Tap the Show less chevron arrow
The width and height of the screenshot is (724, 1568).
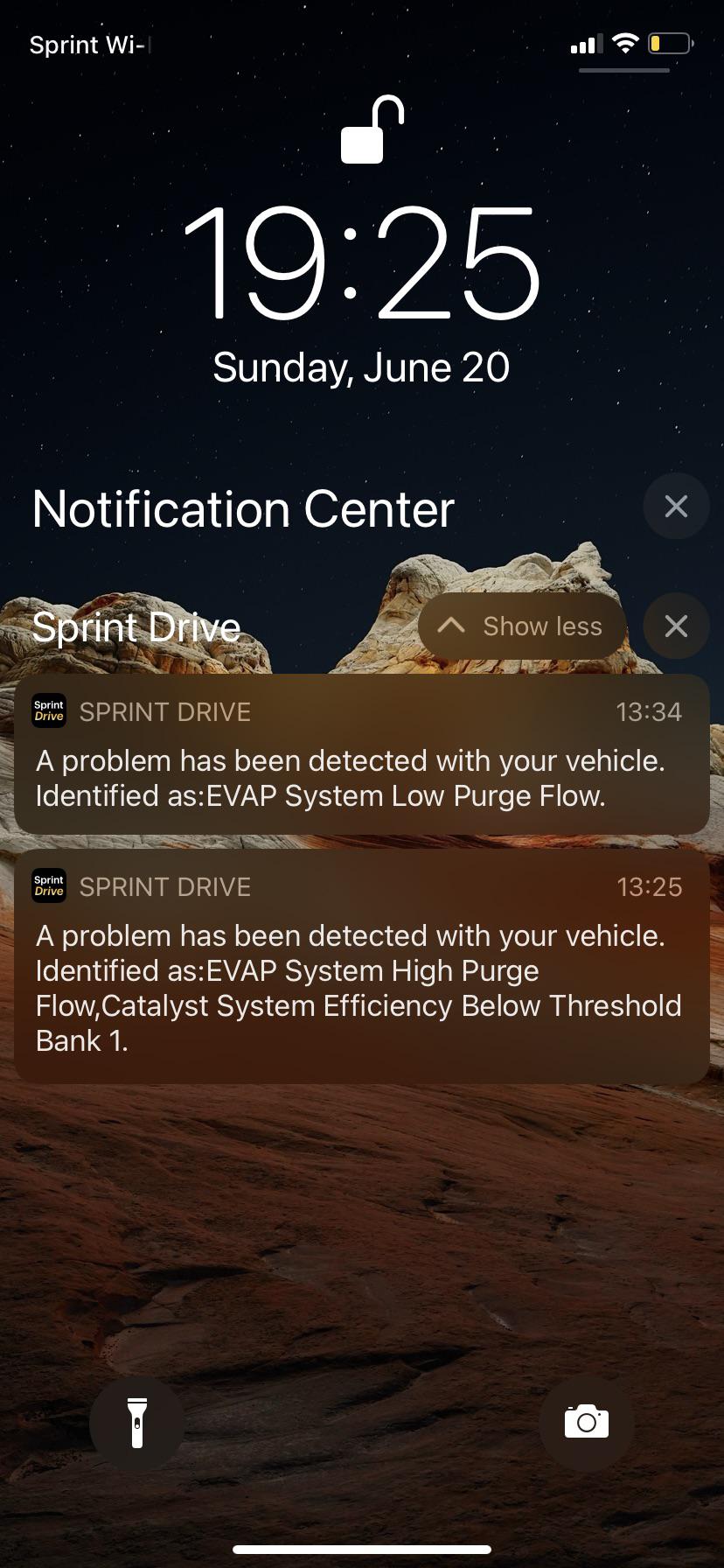pos(451,626)
